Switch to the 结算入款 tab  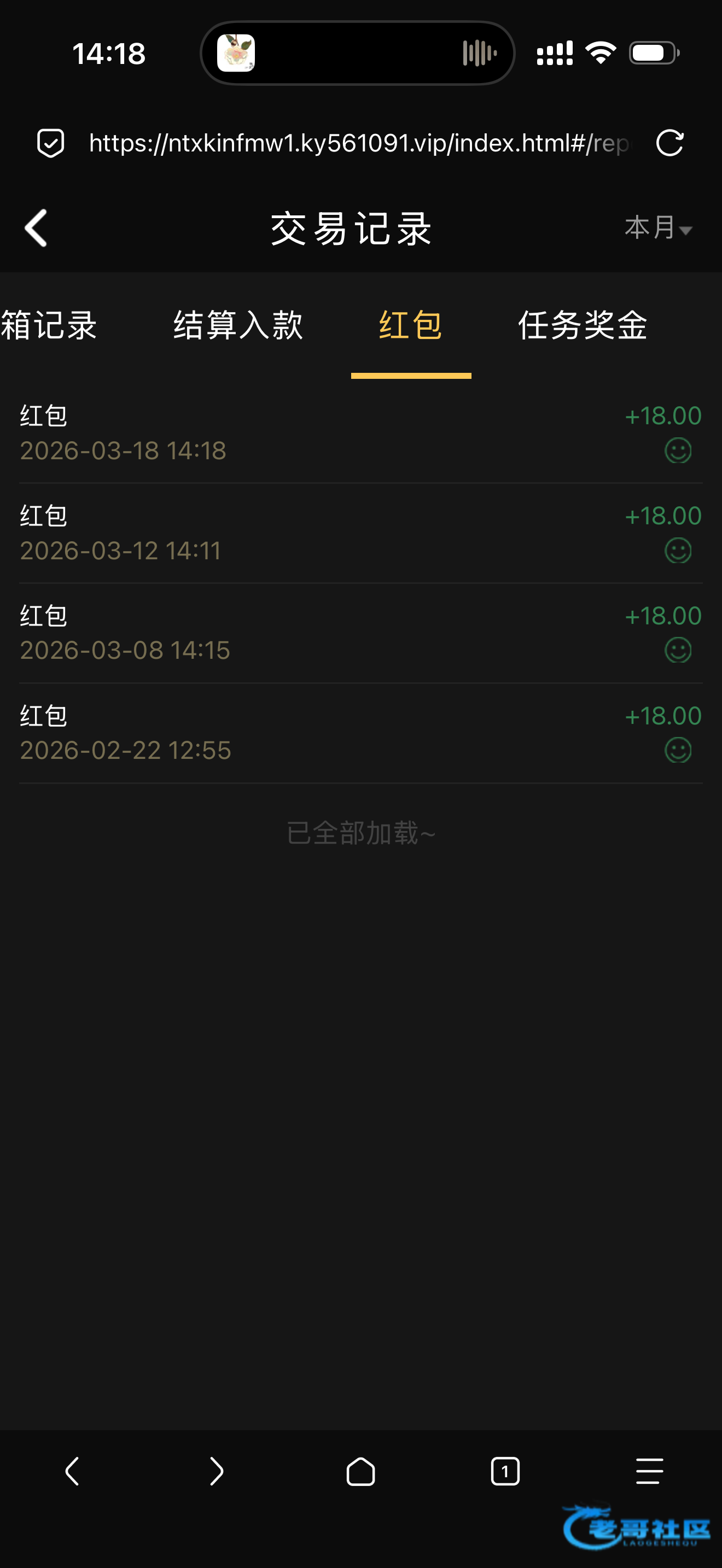coord(238,325)
